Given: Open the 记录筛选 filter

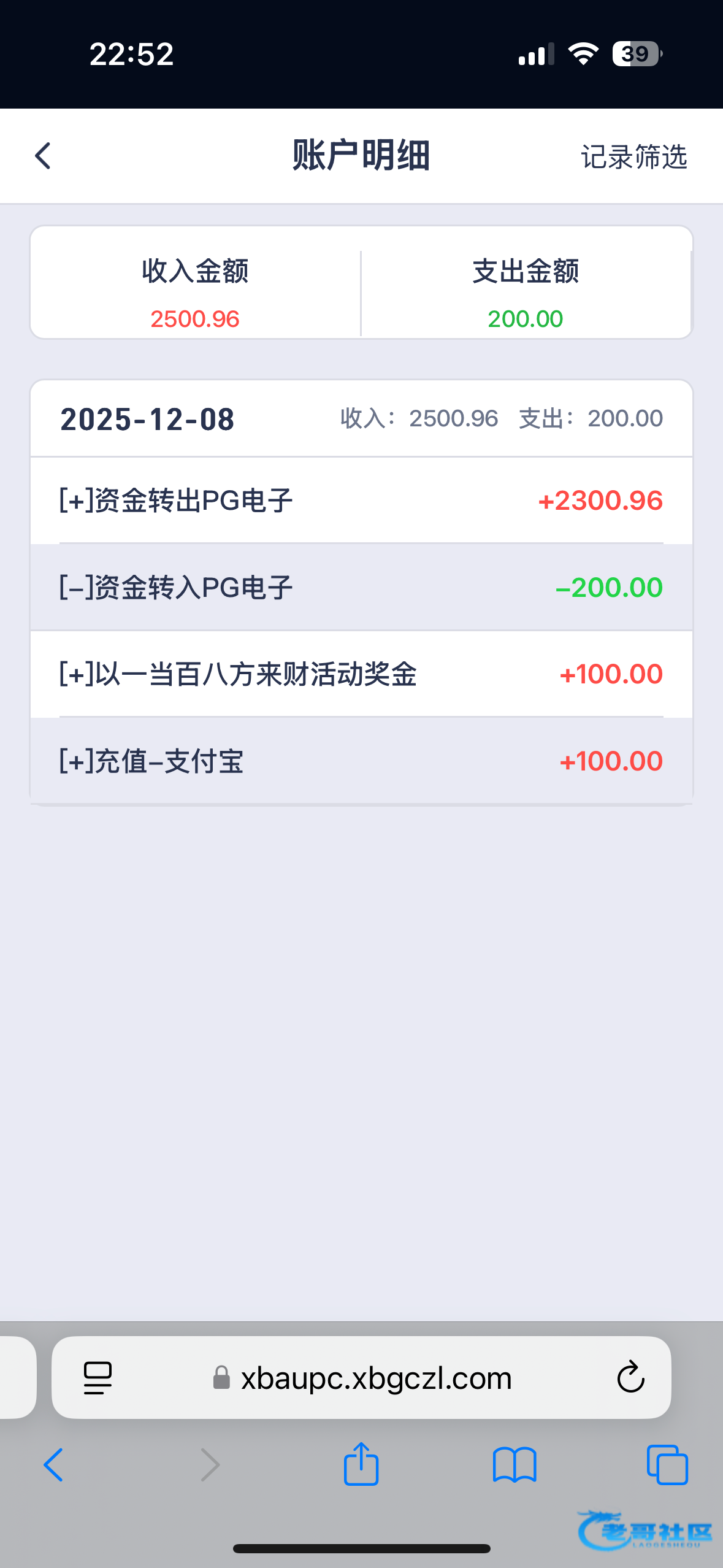Looking at the screenshot, I should [633, 157].
